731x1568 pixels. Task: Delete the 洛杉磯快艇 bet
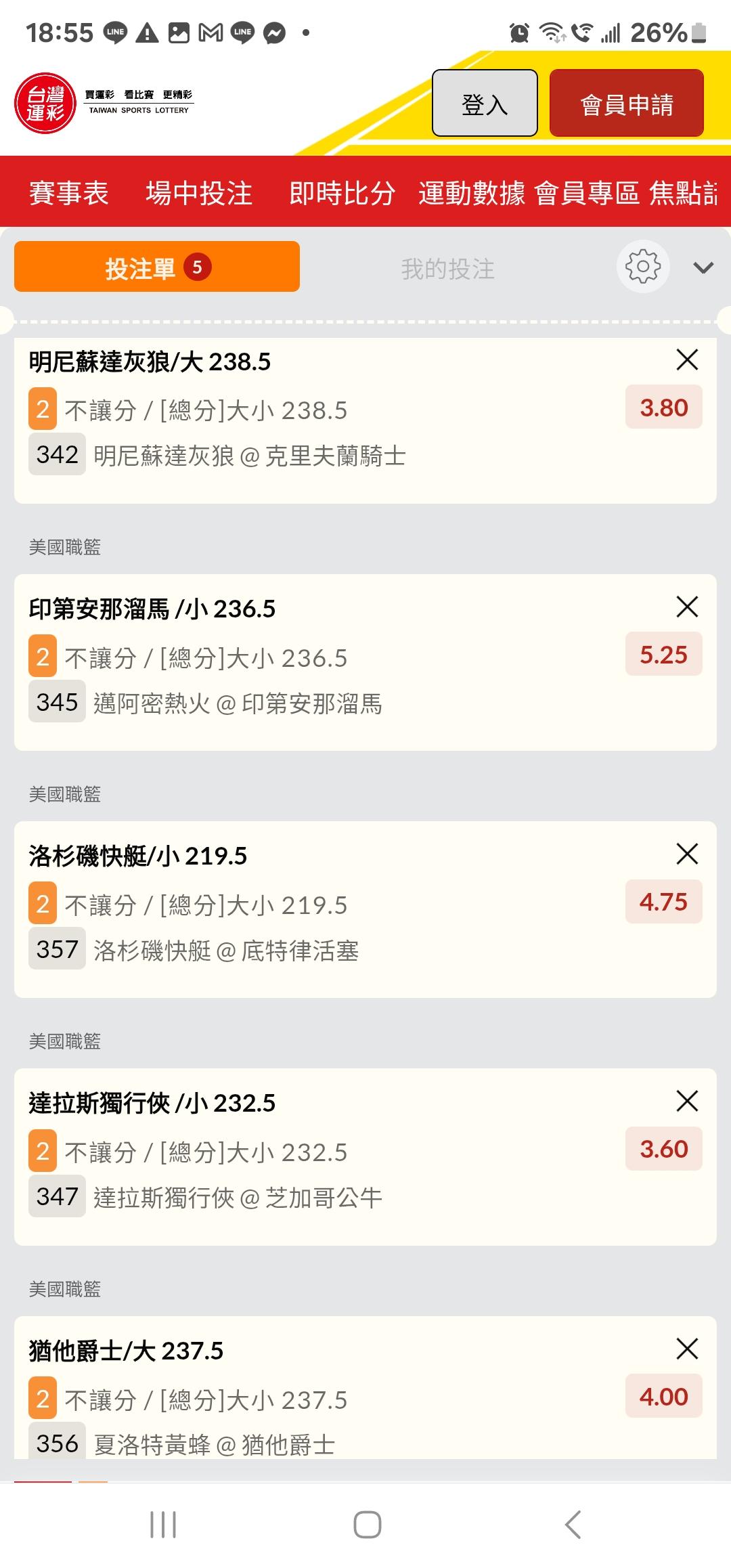click(x=687, y=854)
